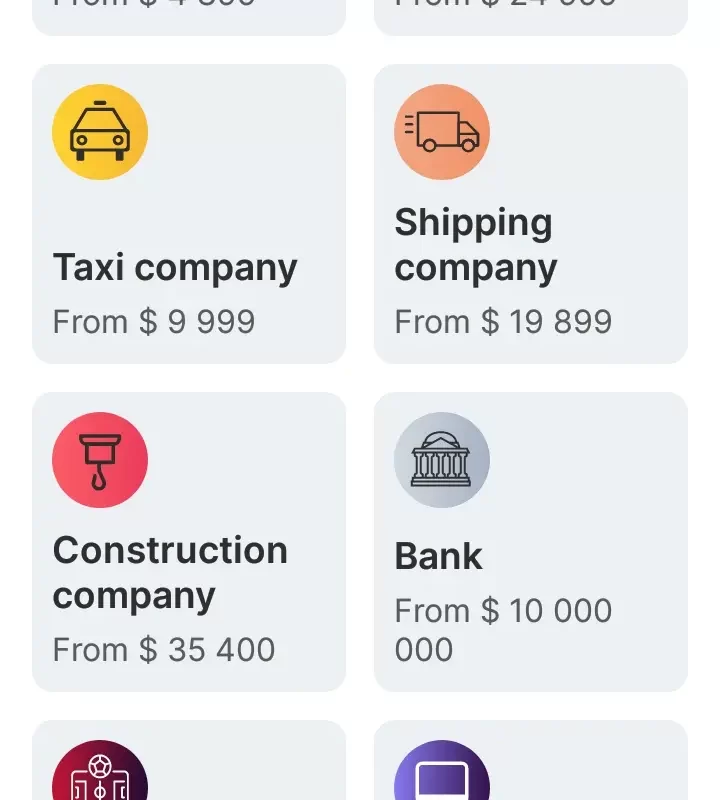Open the Taxi company card

pos(189,214)
